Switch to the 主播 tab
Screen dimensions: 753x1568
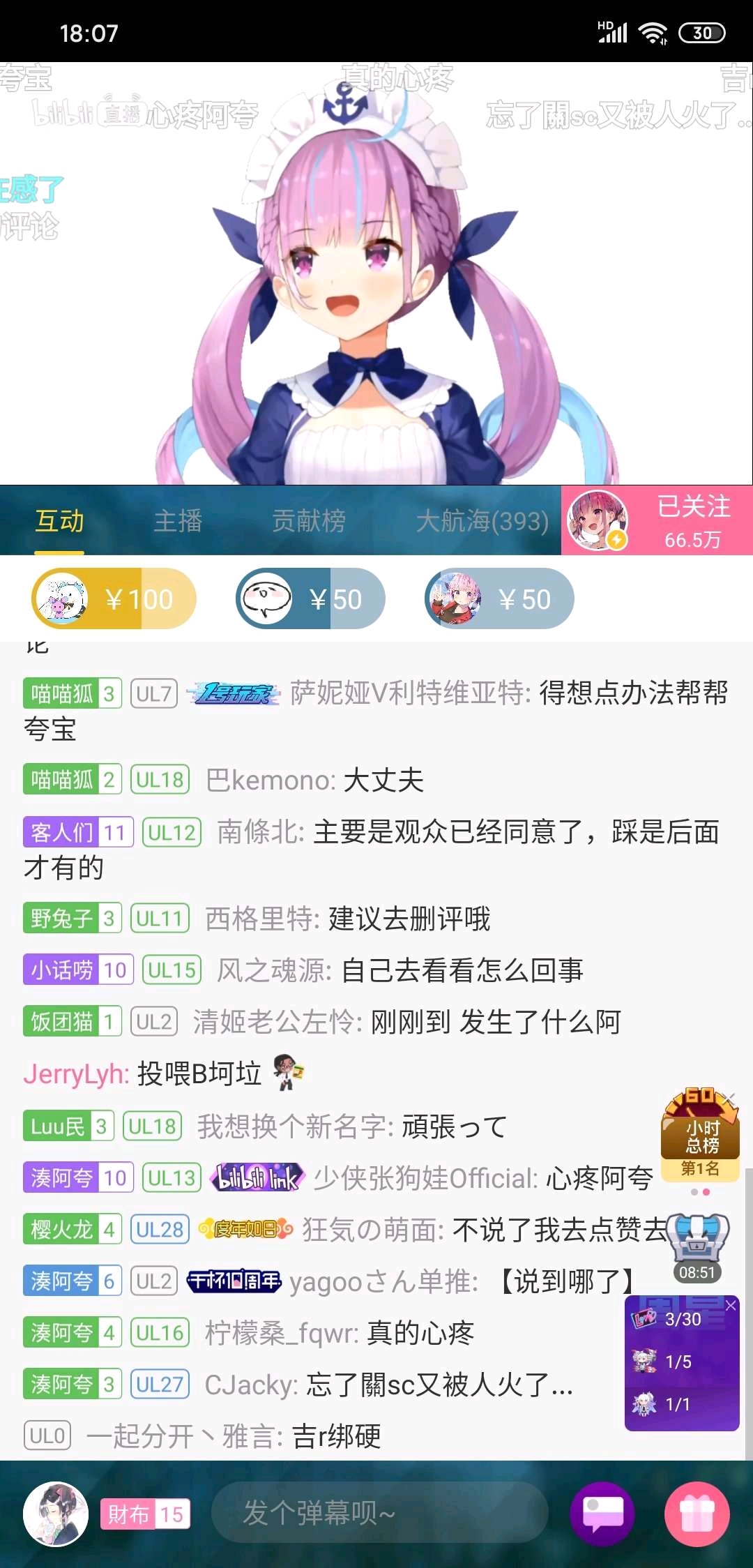178,521
